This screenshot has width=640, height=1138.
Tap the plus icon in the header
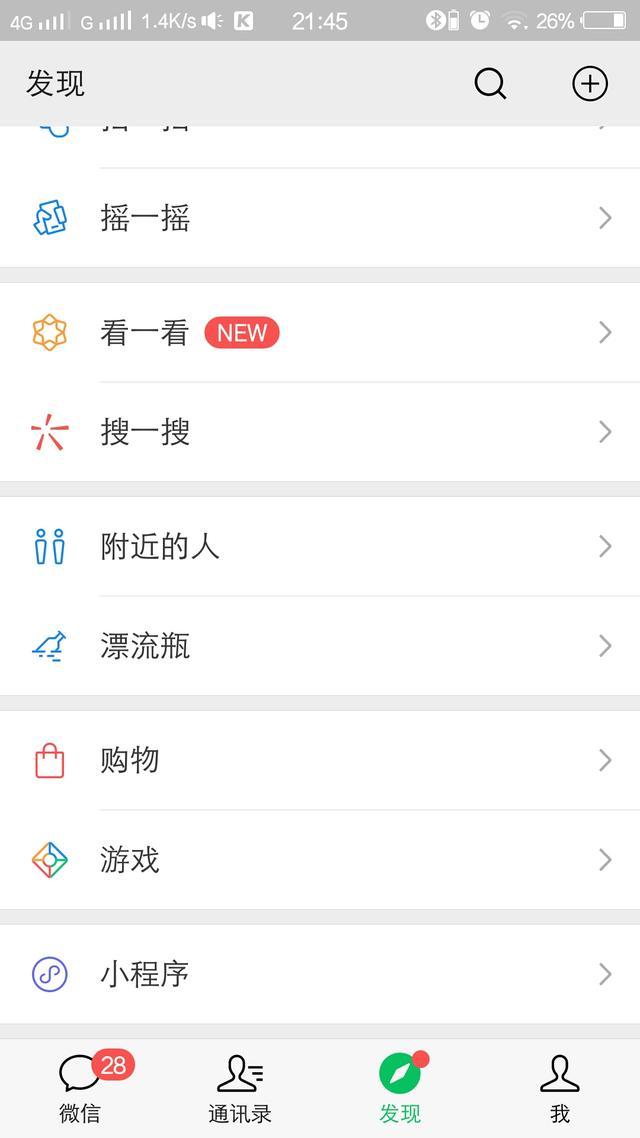590,84
